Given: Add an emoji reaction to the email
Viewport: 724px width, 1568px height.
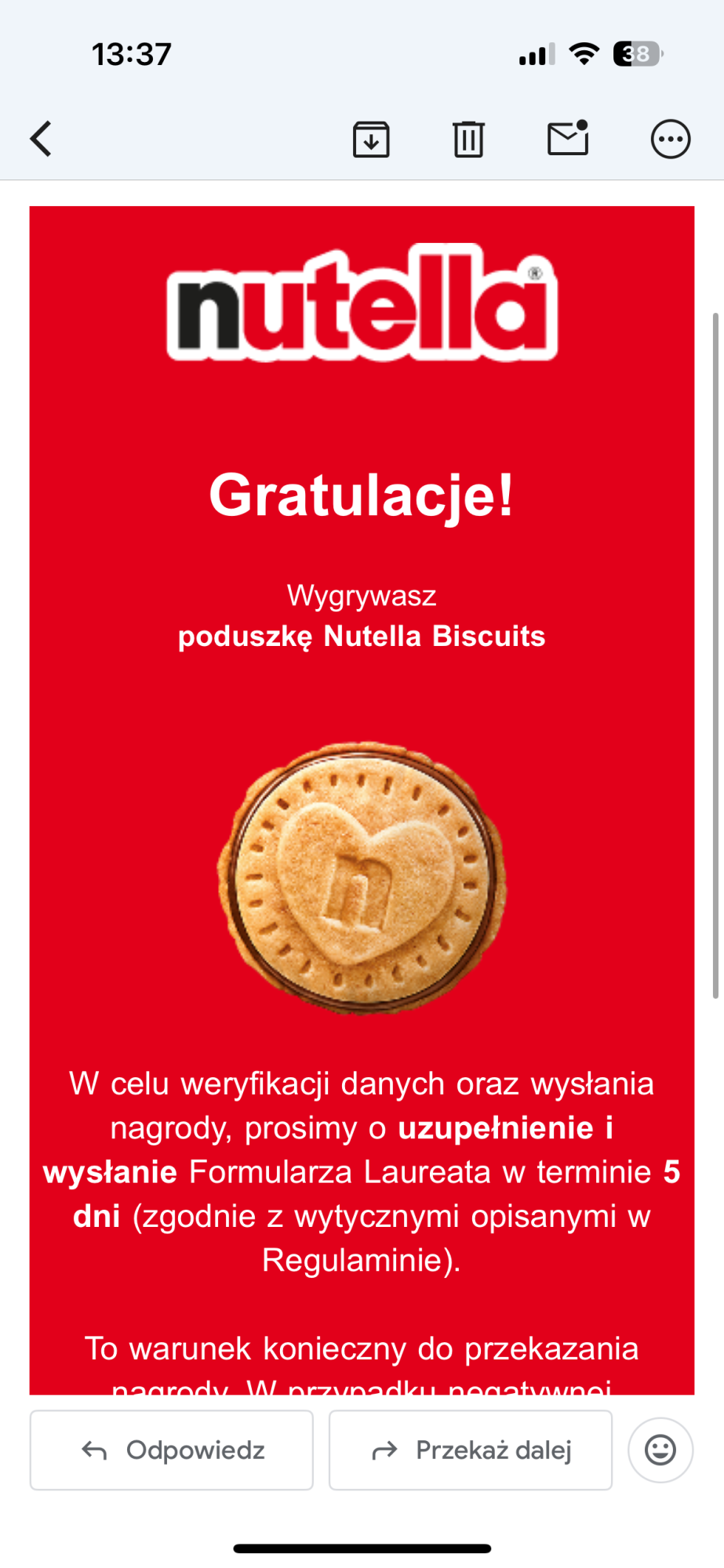Looking at the screenshot, I should [660, 1450].
